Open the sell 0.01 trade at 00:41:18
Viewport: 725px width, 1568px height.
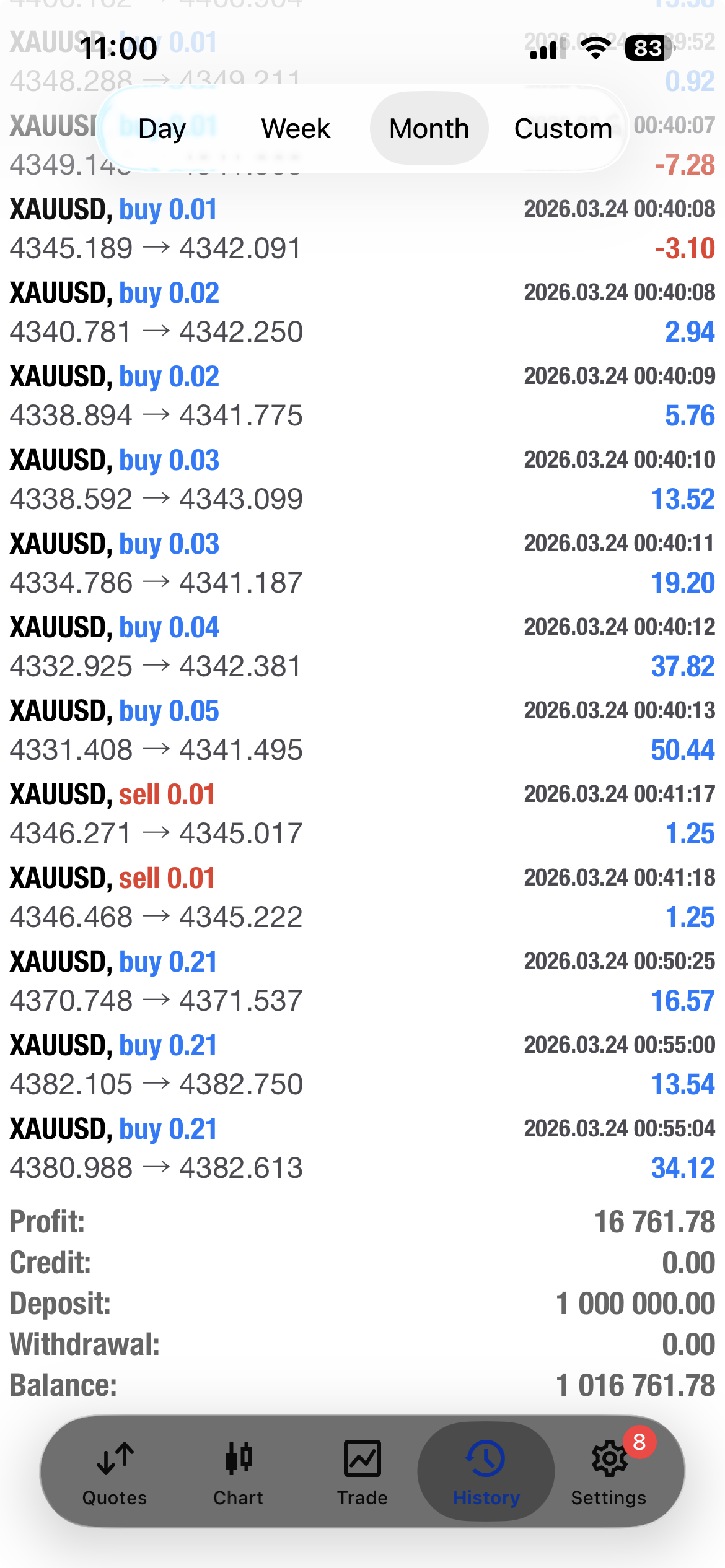362,897
